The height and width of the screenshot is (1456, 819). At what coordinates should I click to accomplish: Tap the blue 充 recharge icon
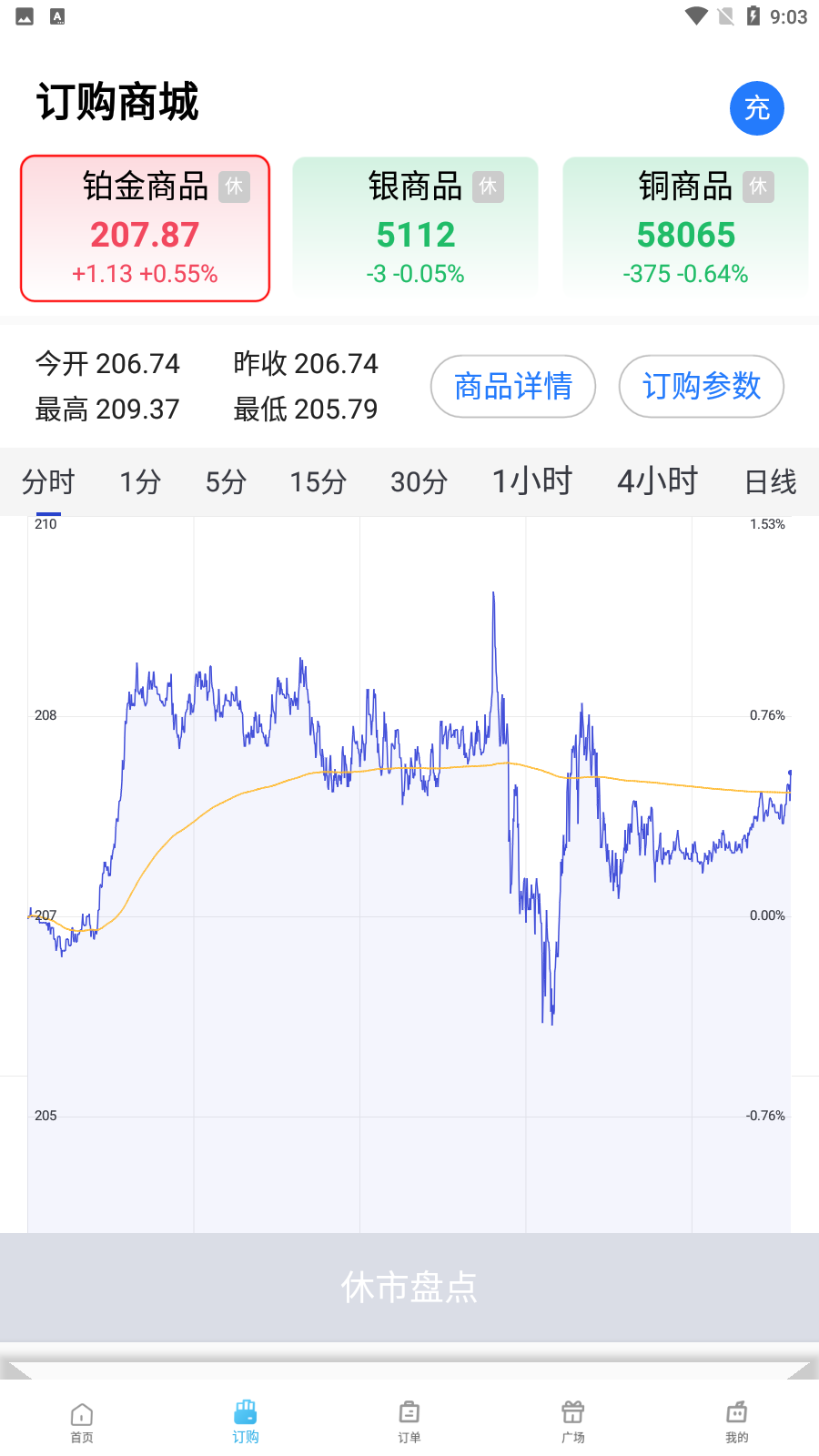[x=756, y=108]
